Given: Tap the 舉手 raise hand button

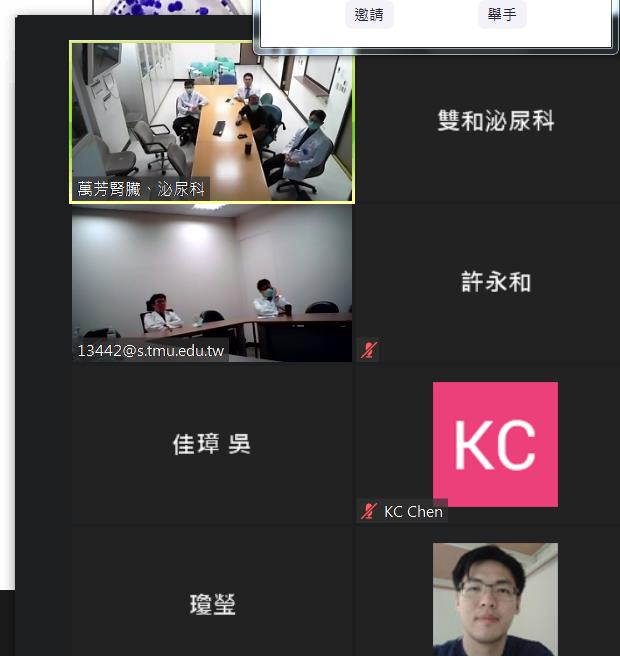Looking at the screenshot, I should pyautogui.click(x=502, y=14).
